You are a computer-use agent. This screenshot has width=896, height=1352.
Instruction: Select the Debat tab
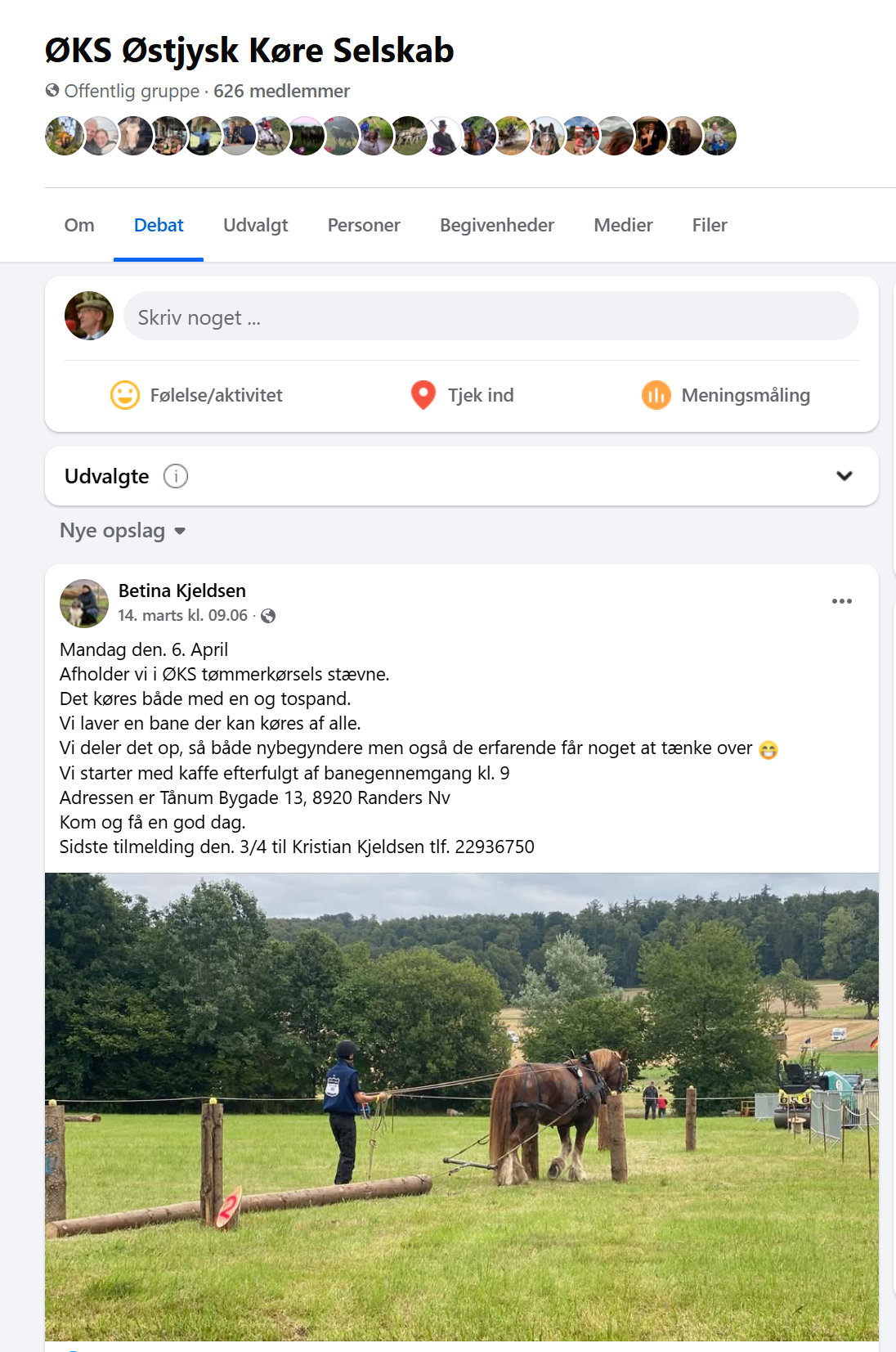(159, 225)
